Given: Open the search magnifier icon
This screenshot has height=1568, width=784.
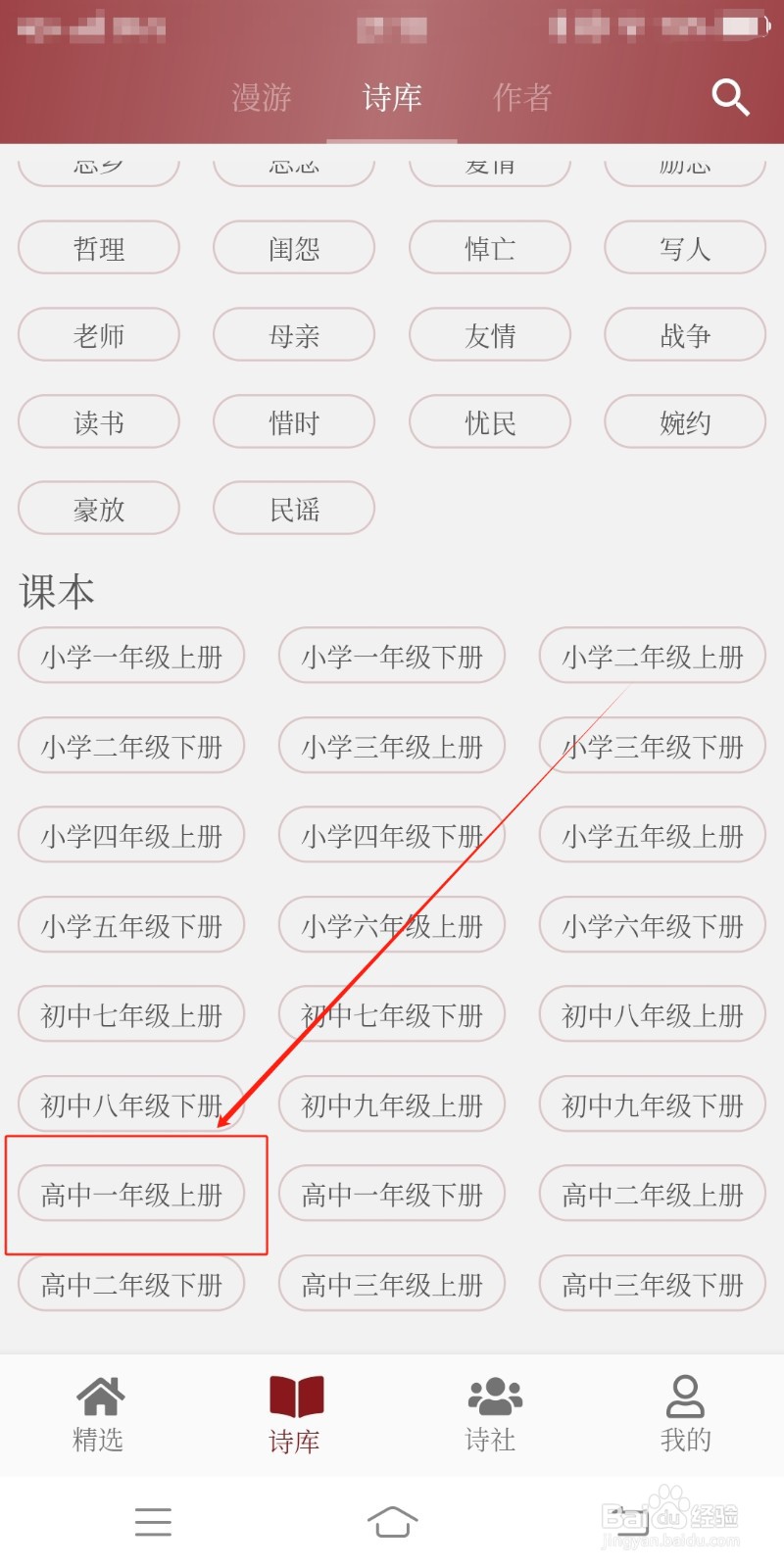Looking at the screenshot, I should click(730, 98).
